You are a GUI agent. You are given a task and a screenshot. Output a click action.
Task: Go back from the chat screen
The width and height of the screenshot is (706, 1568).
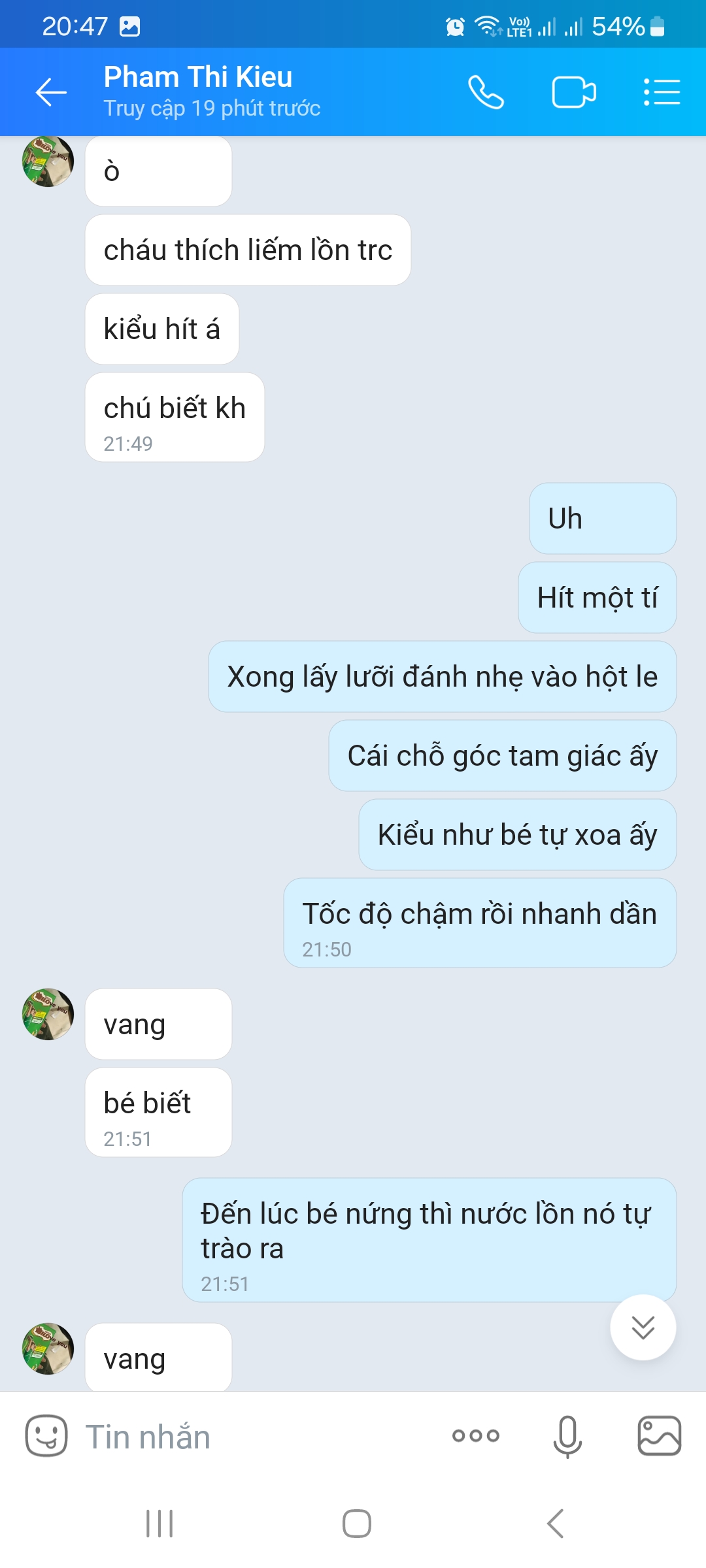click(51, 92)
